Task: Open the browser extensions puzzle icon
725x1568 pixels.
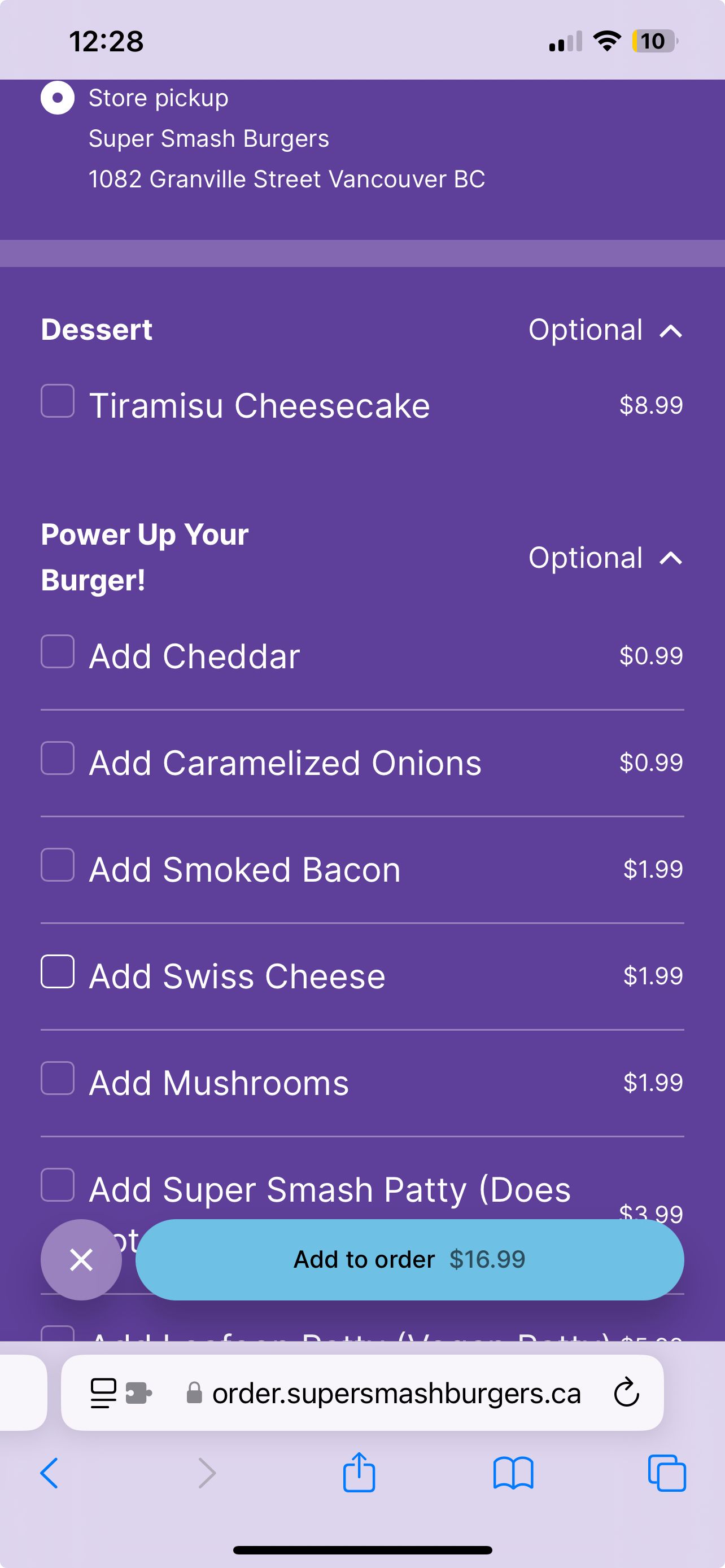Action: [139, 1393]
